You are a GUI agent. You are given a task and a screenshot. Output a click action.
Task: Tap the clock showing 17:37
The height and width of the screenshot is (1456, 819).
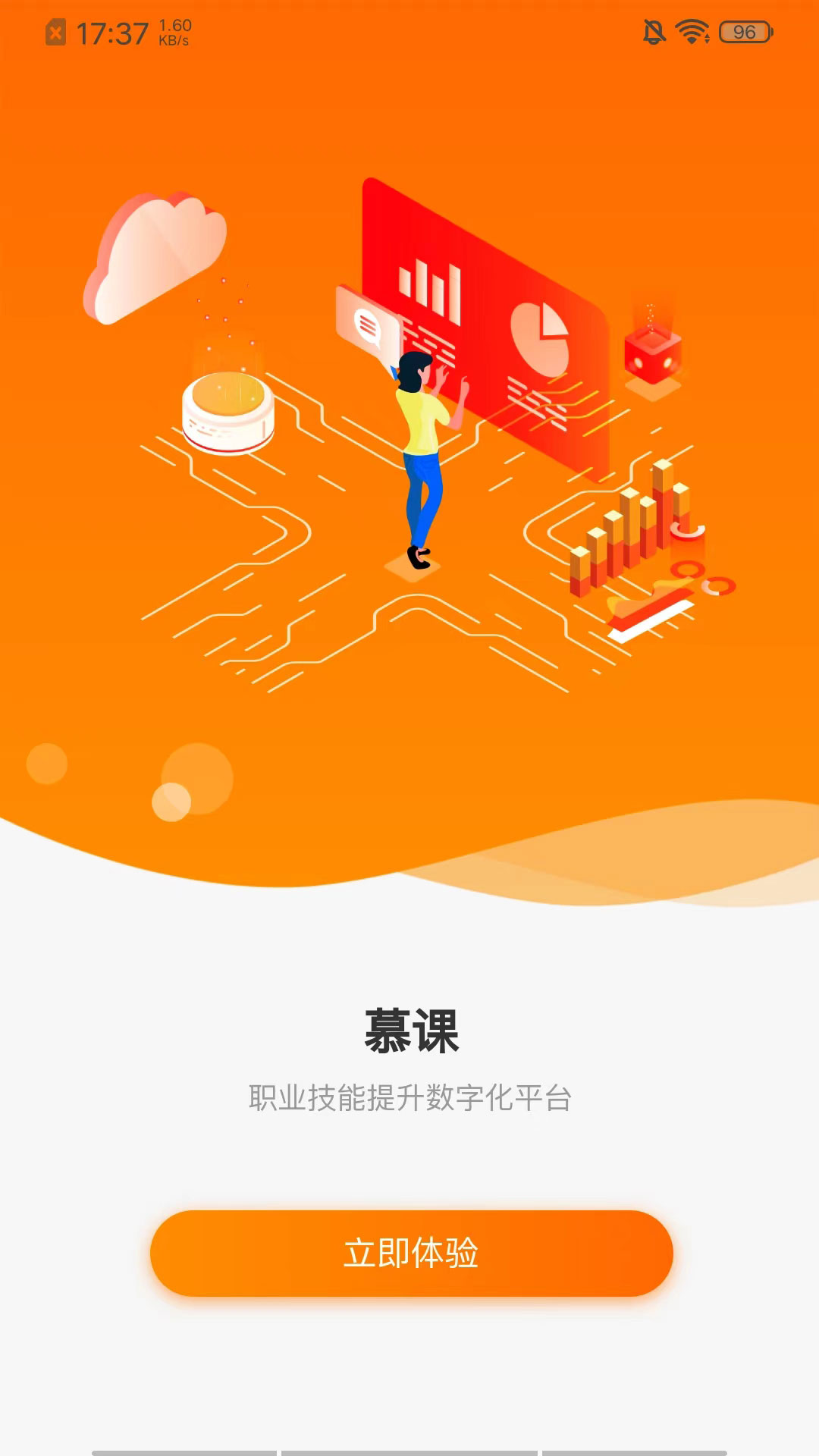114,32
